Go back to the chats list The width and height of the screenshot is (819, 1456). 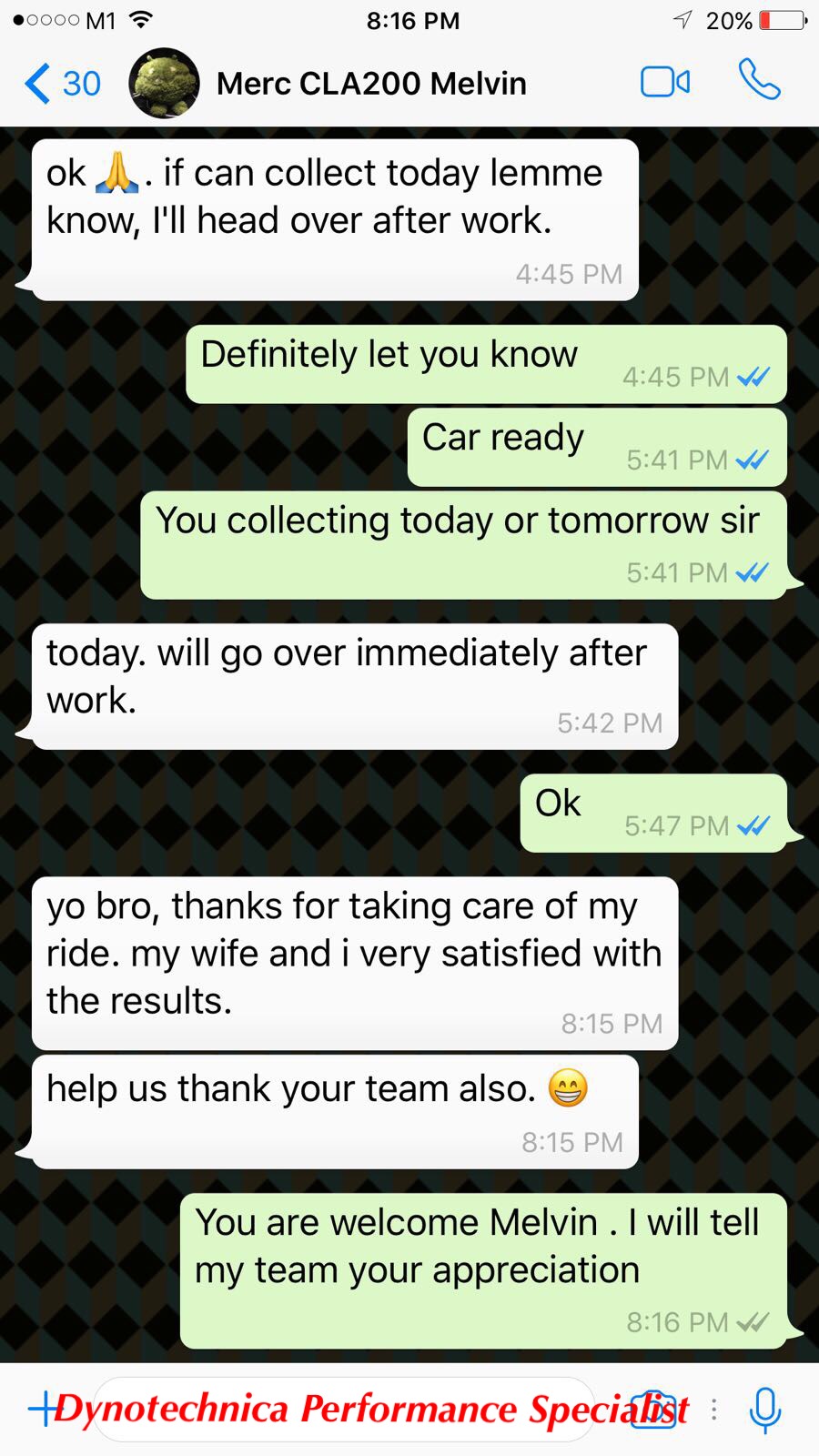pyautogui.click(x=62, y=84)
